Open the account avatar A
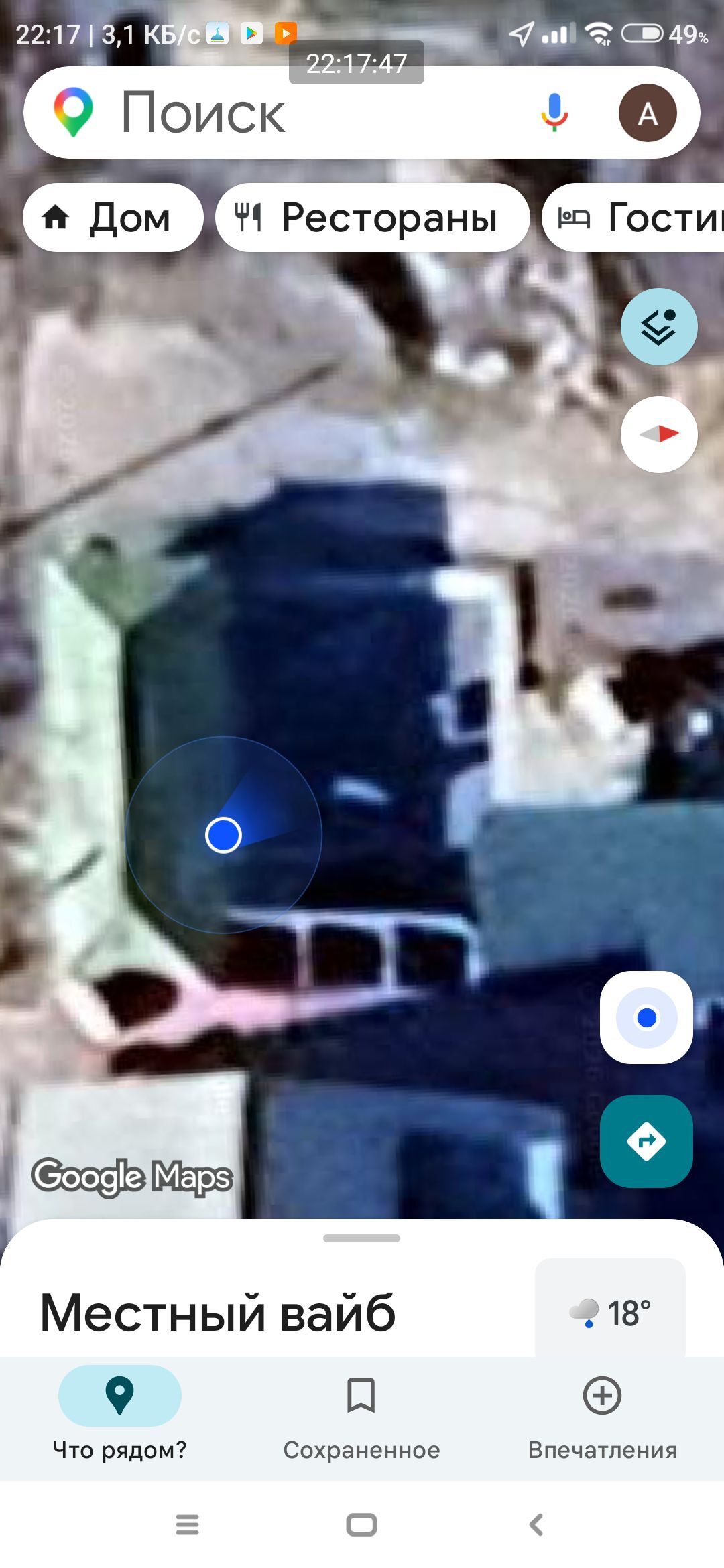 click(647, 113)
